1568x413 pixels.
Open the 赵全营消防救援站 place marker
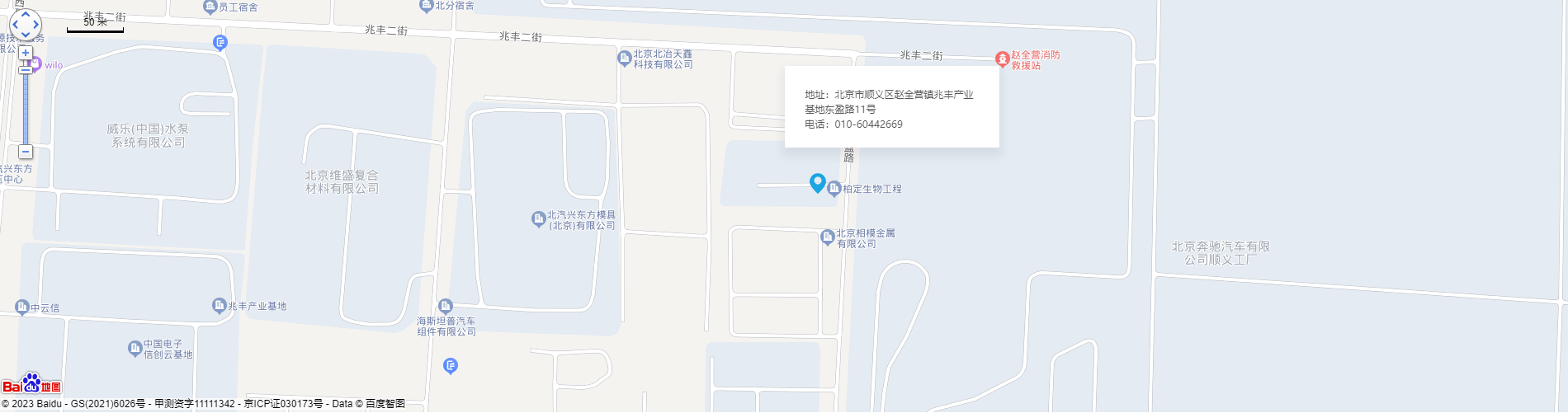click(x=1003, y=59)
